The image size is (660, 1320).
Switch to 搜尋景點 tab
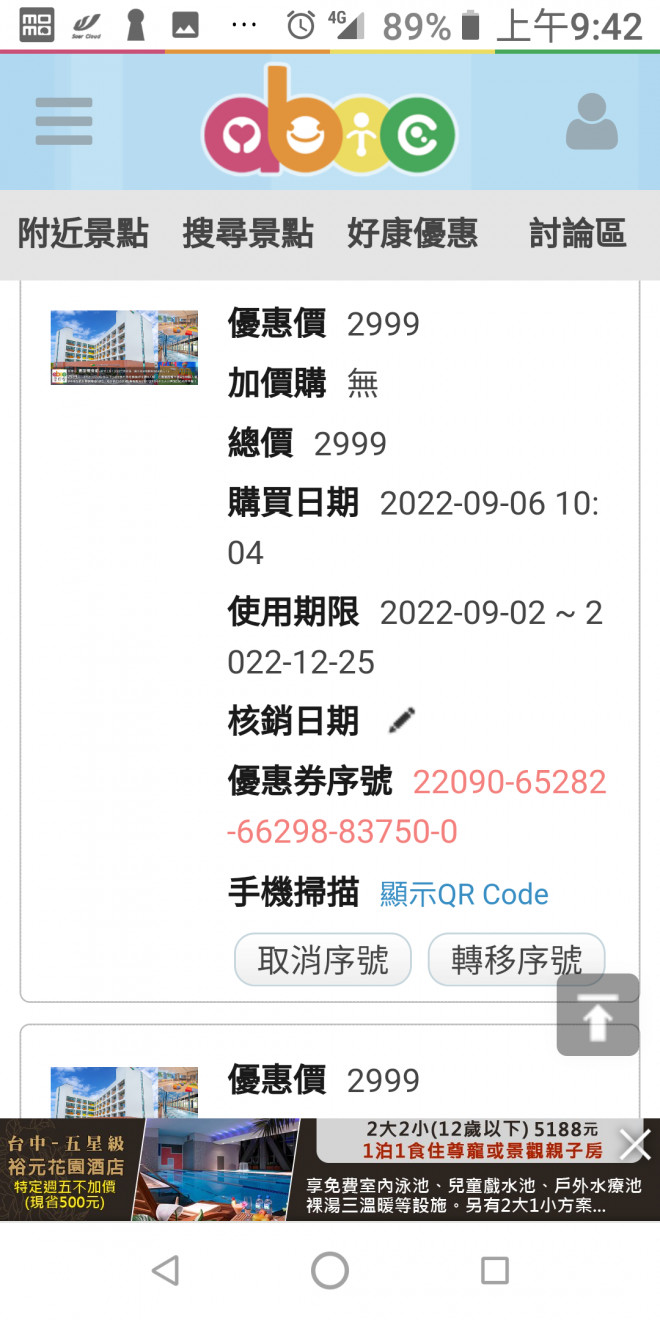[x=247, y=234]
